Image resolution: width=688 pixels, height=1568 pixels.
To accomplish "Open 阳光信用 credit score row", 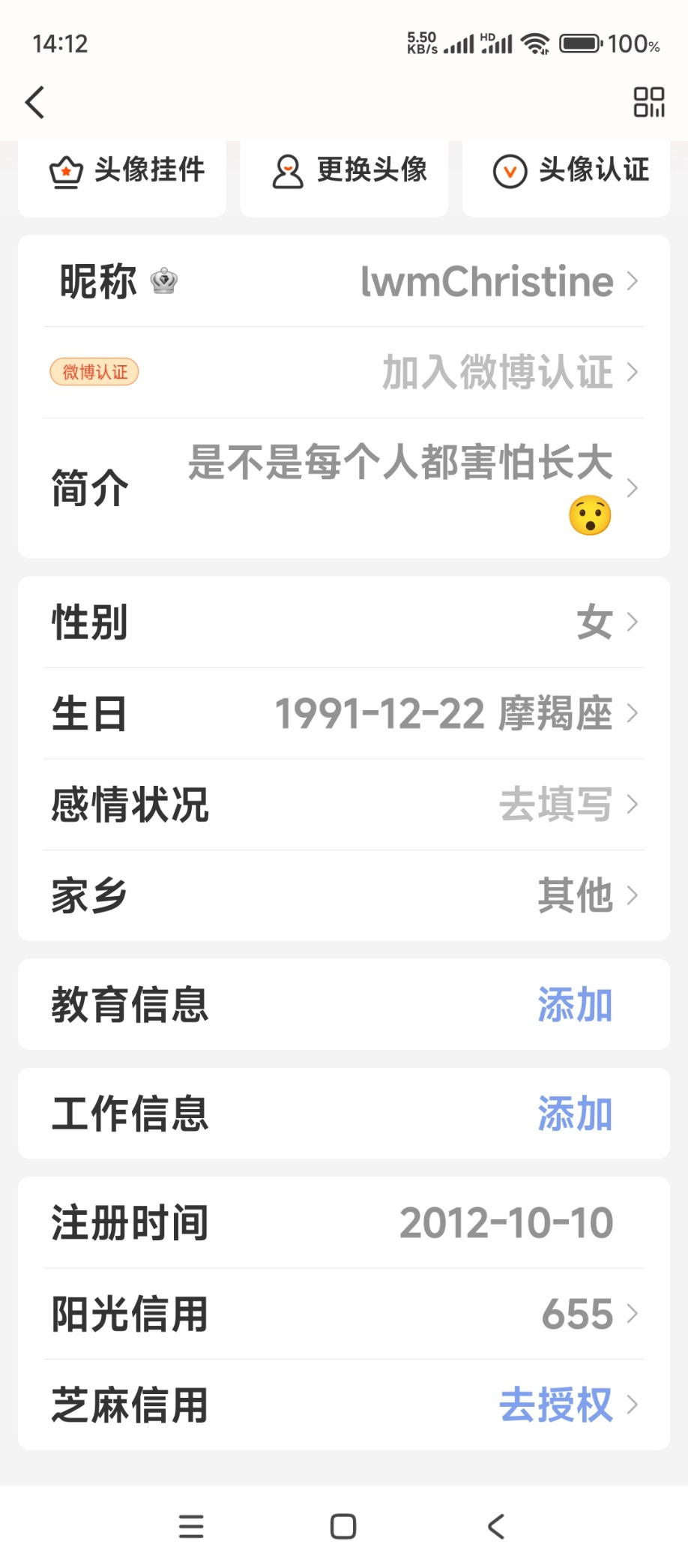I will coord(344,1314).
